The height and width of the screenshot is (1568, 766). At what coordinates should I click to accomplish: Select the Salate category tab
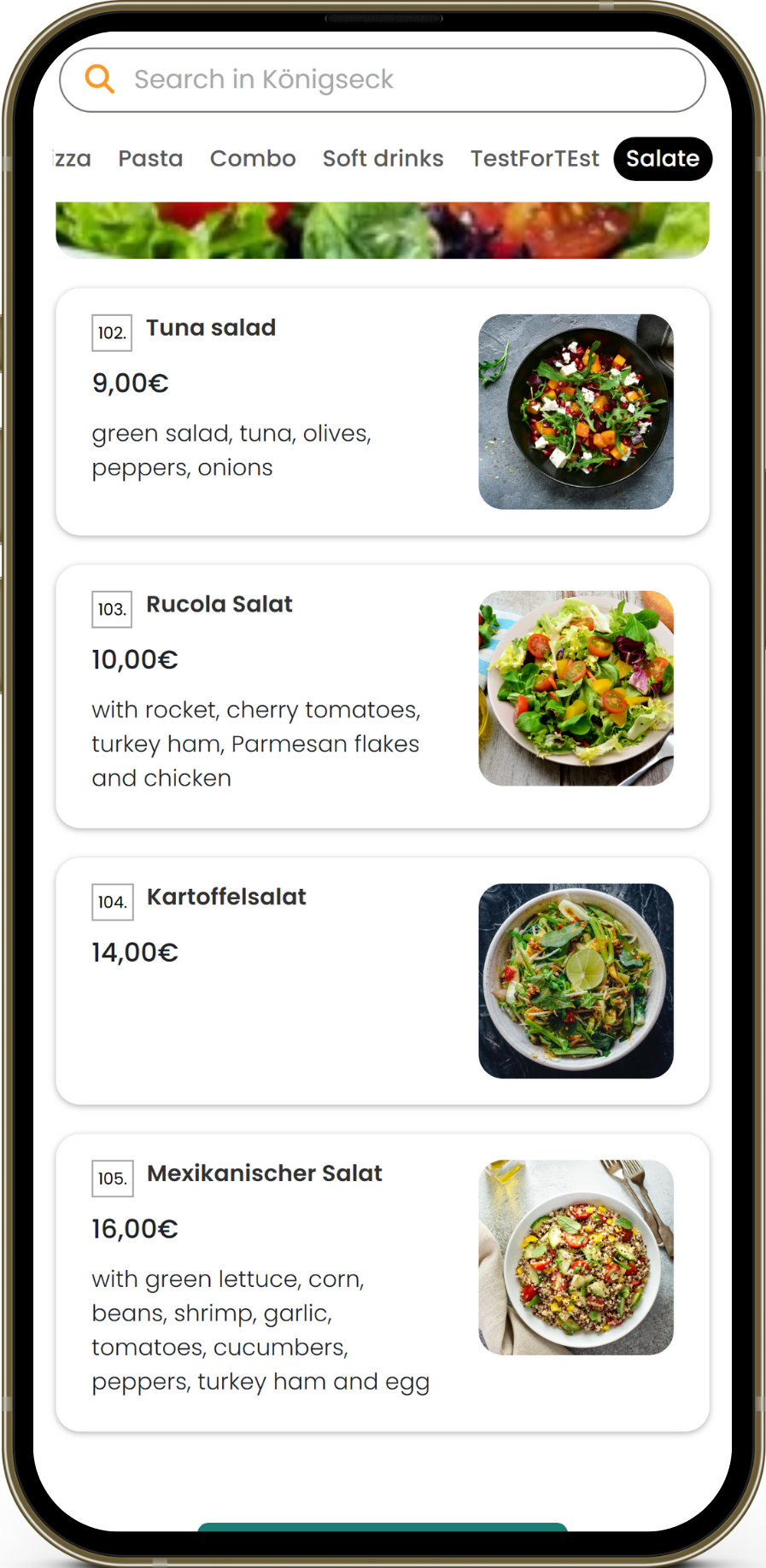pos(663,159)
